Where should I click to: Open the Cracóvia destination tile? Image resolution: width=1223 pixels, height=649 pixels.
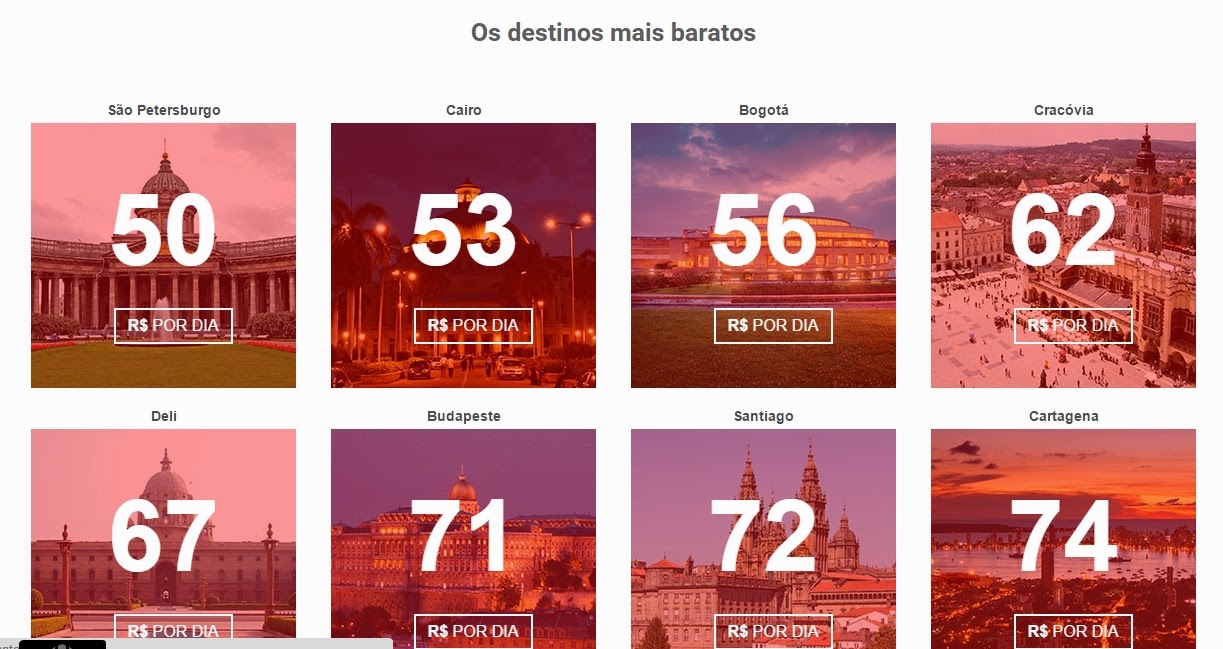tap(1063, 255)
